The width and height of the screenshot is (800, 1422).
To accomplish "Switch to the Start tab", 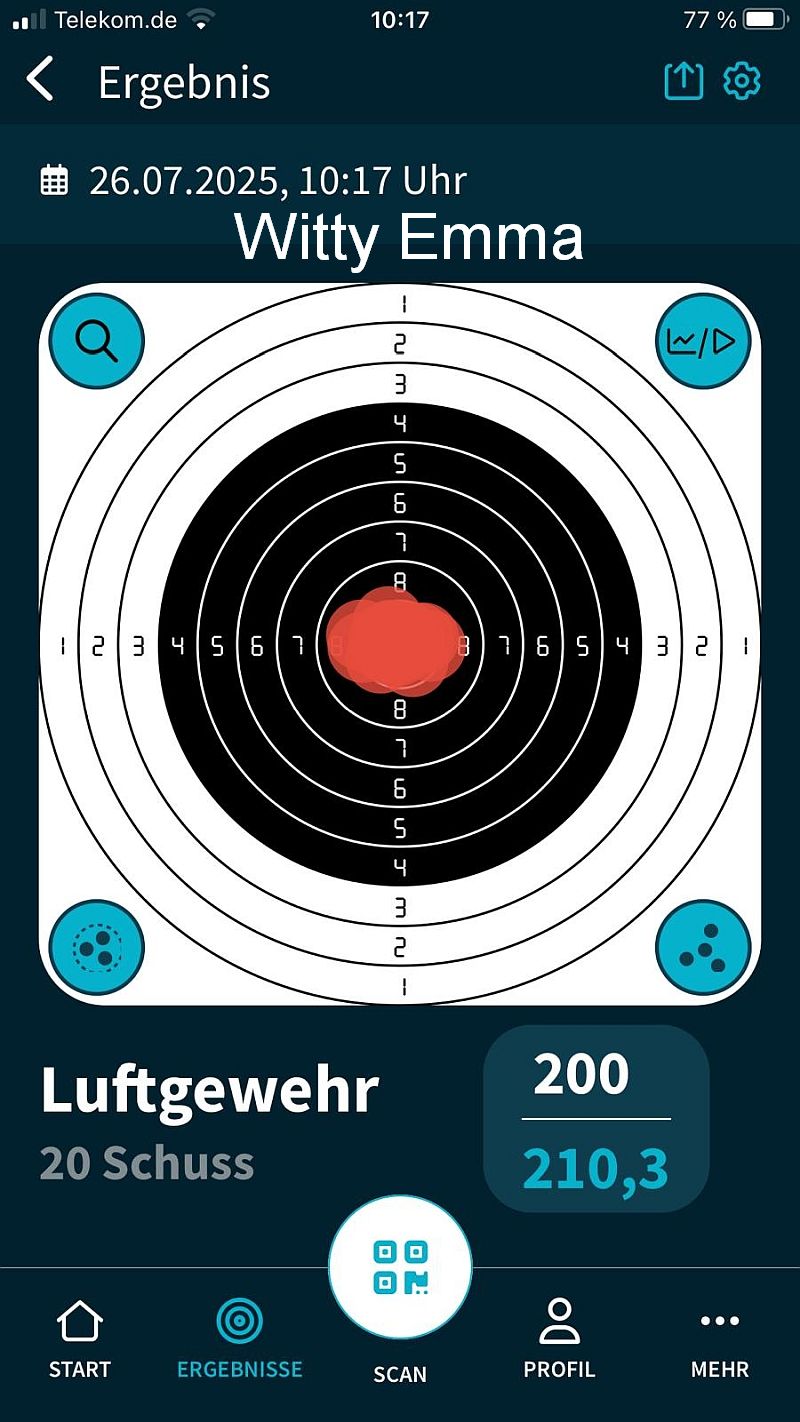I will 80,1340.
